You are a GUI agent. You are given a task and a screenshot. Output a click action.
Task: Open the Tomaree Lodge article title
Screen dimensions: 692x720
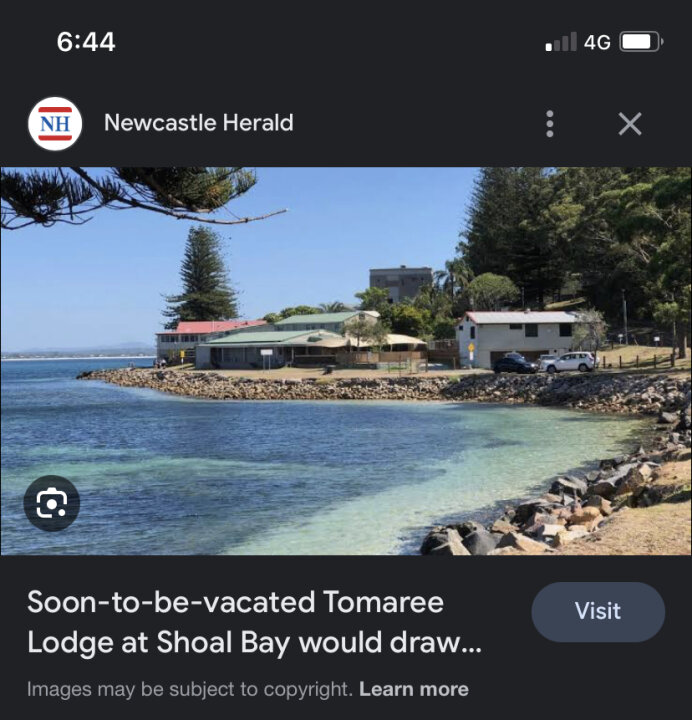click(x=254, y=622)
